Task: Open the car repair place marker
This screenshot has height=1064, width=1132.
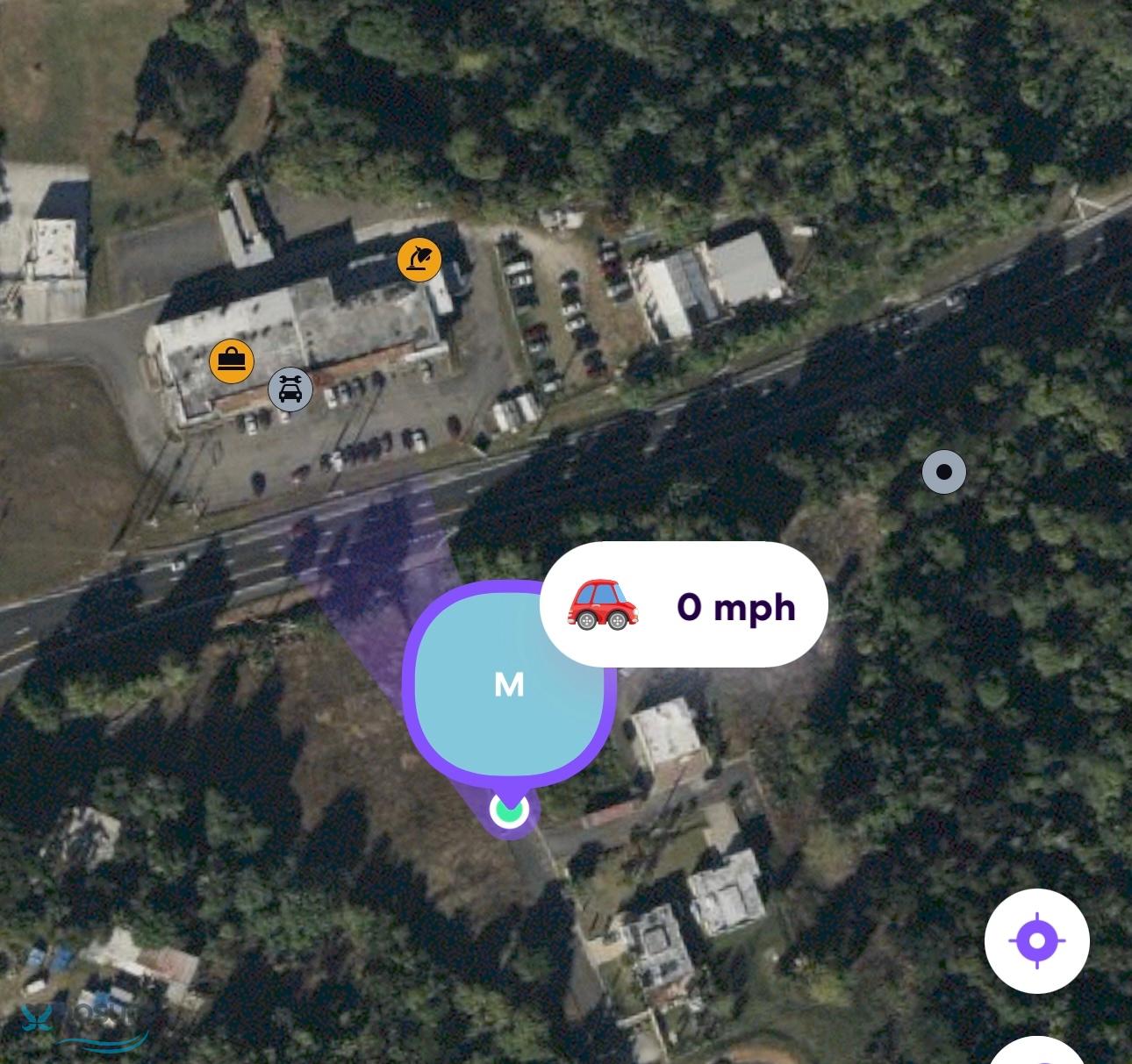Action: click(x=290, y=389)
